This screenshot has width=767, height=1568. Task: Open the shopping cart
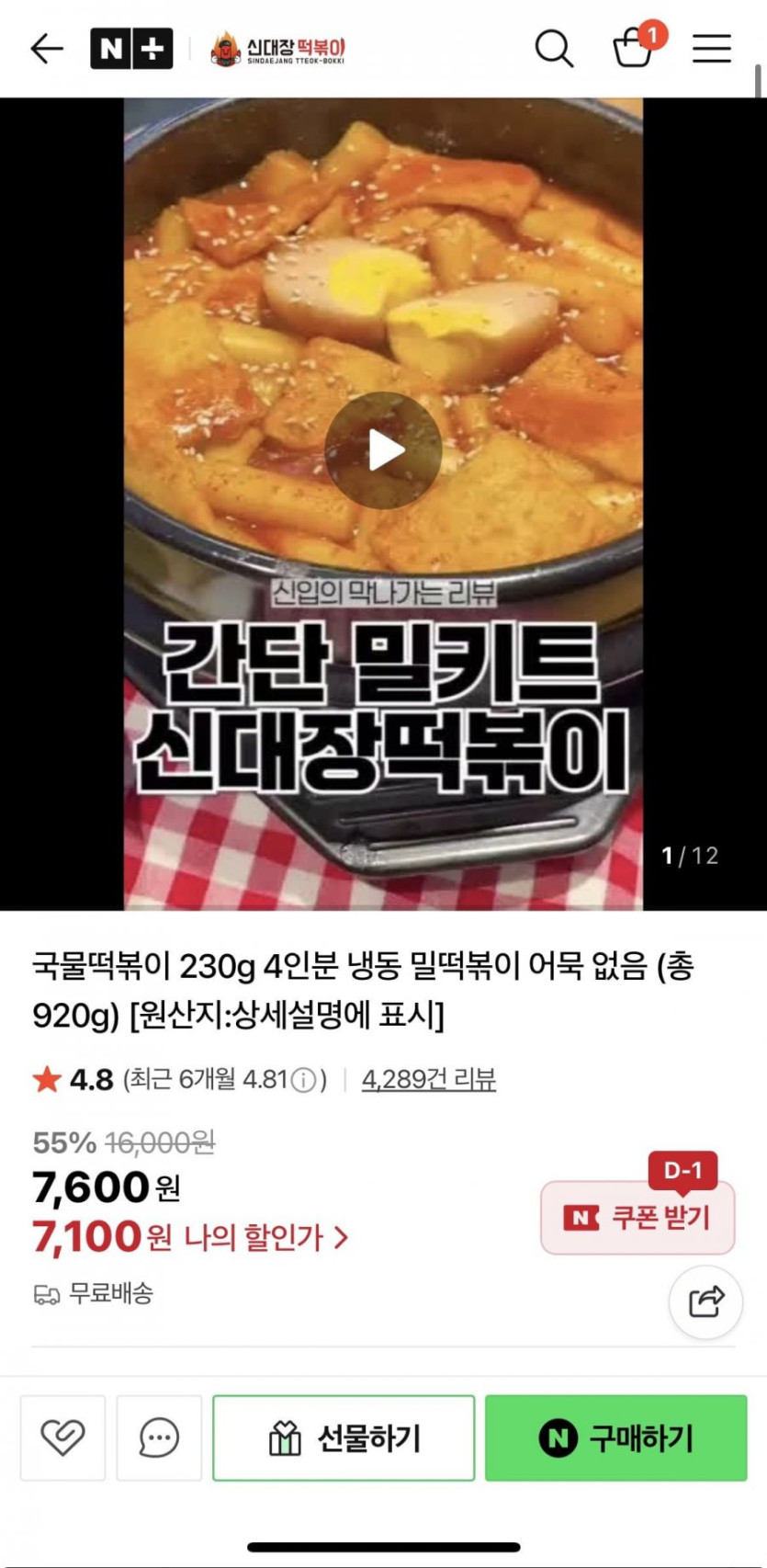point(633,48)
